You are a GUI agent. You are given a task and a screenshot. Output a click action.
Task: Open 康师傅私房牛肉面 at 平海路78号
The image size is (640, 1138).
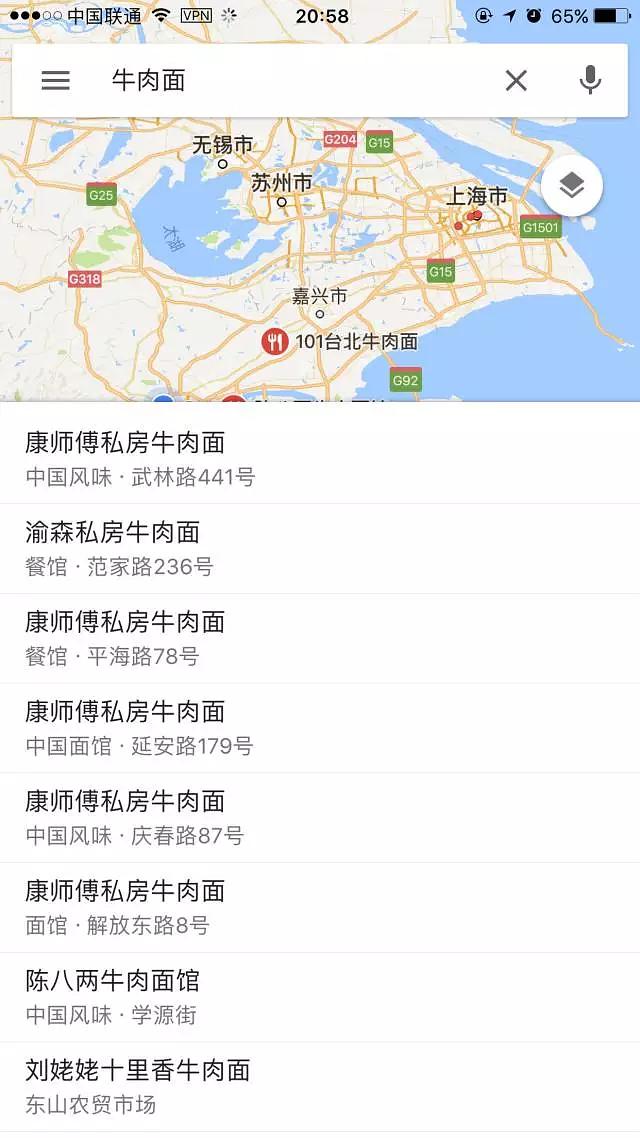[320, 638]
